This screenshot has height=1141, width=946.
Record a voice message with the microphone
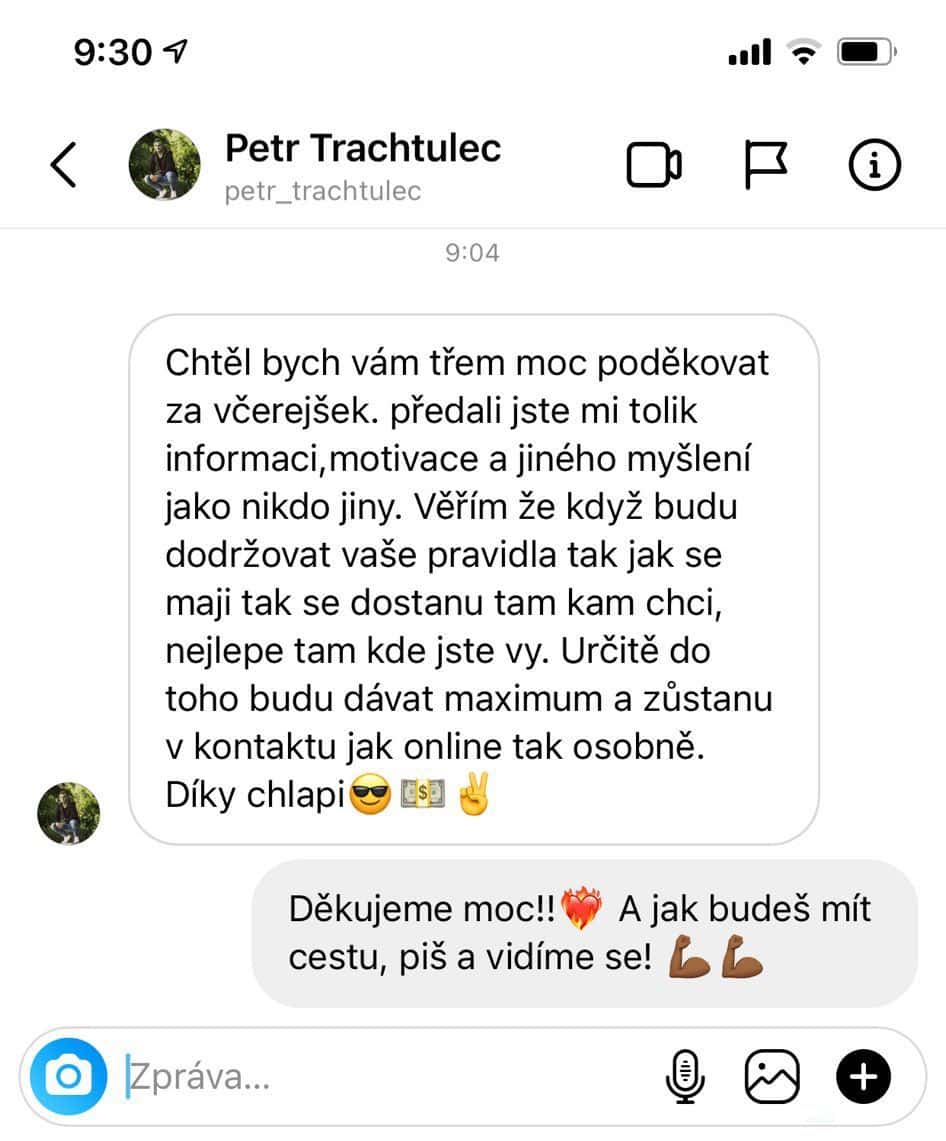(685, 1077)
